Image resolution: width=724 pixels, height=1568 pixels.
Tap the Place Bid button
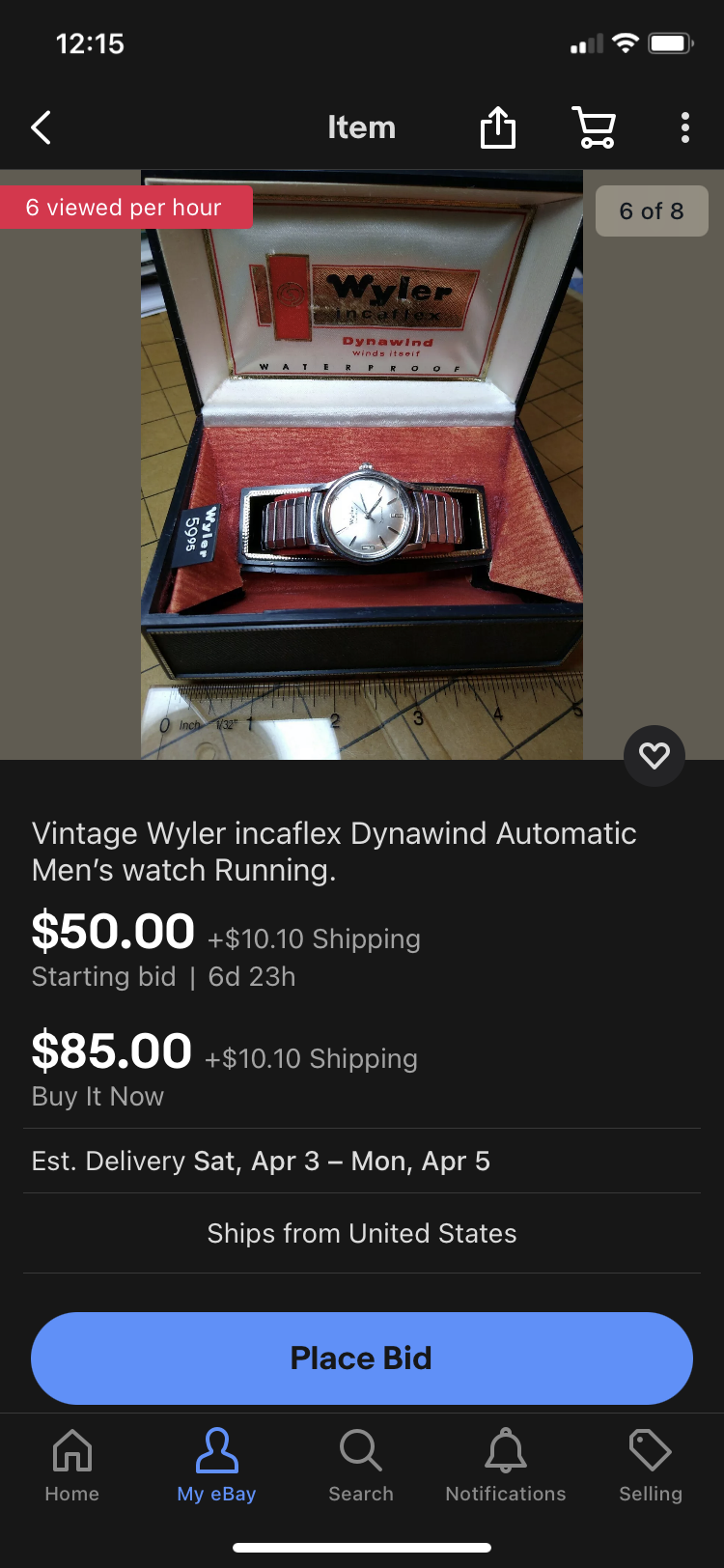[x=362, y=1358]
